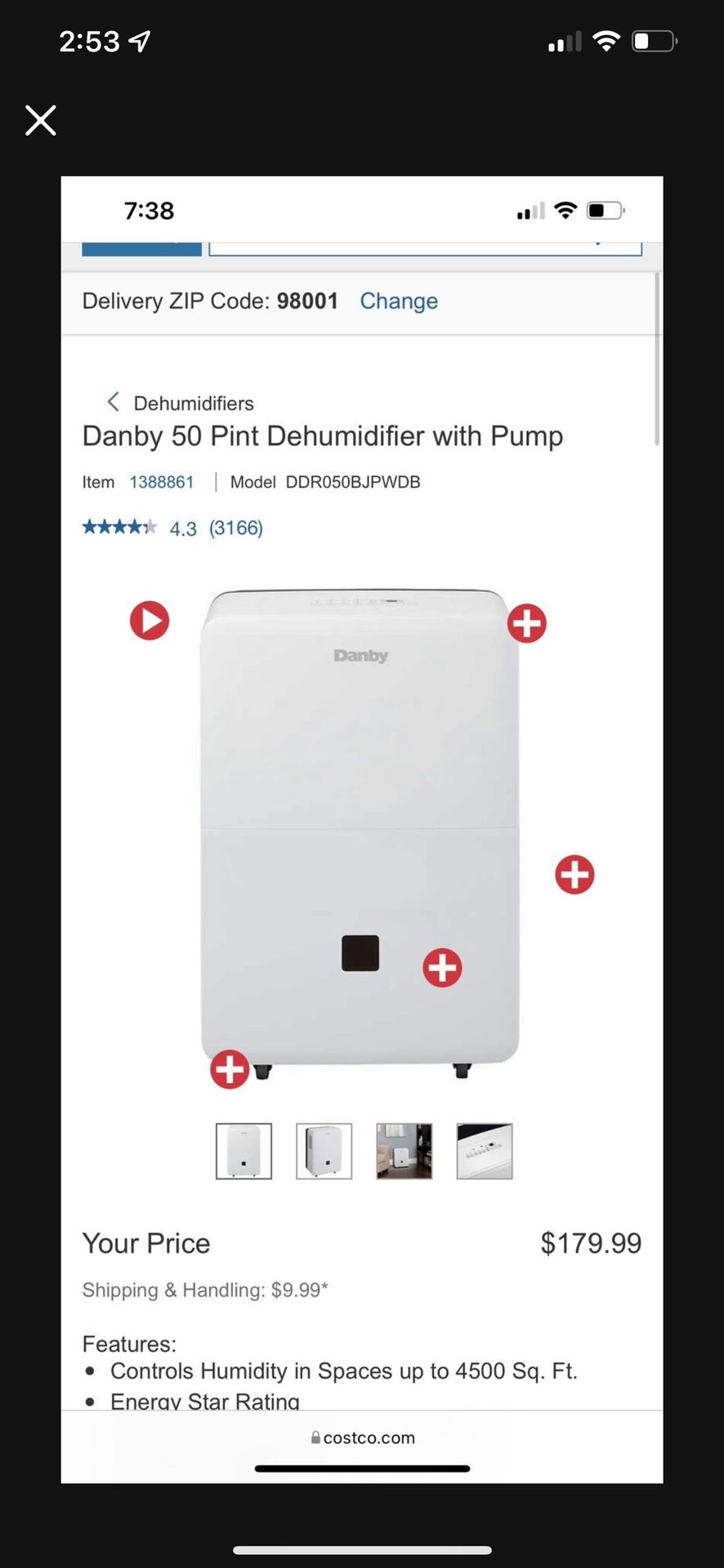Screen dimensions: 724x1568
Task: Tap the plus hotspot near the bottom caster
Action: point(230,1068)
